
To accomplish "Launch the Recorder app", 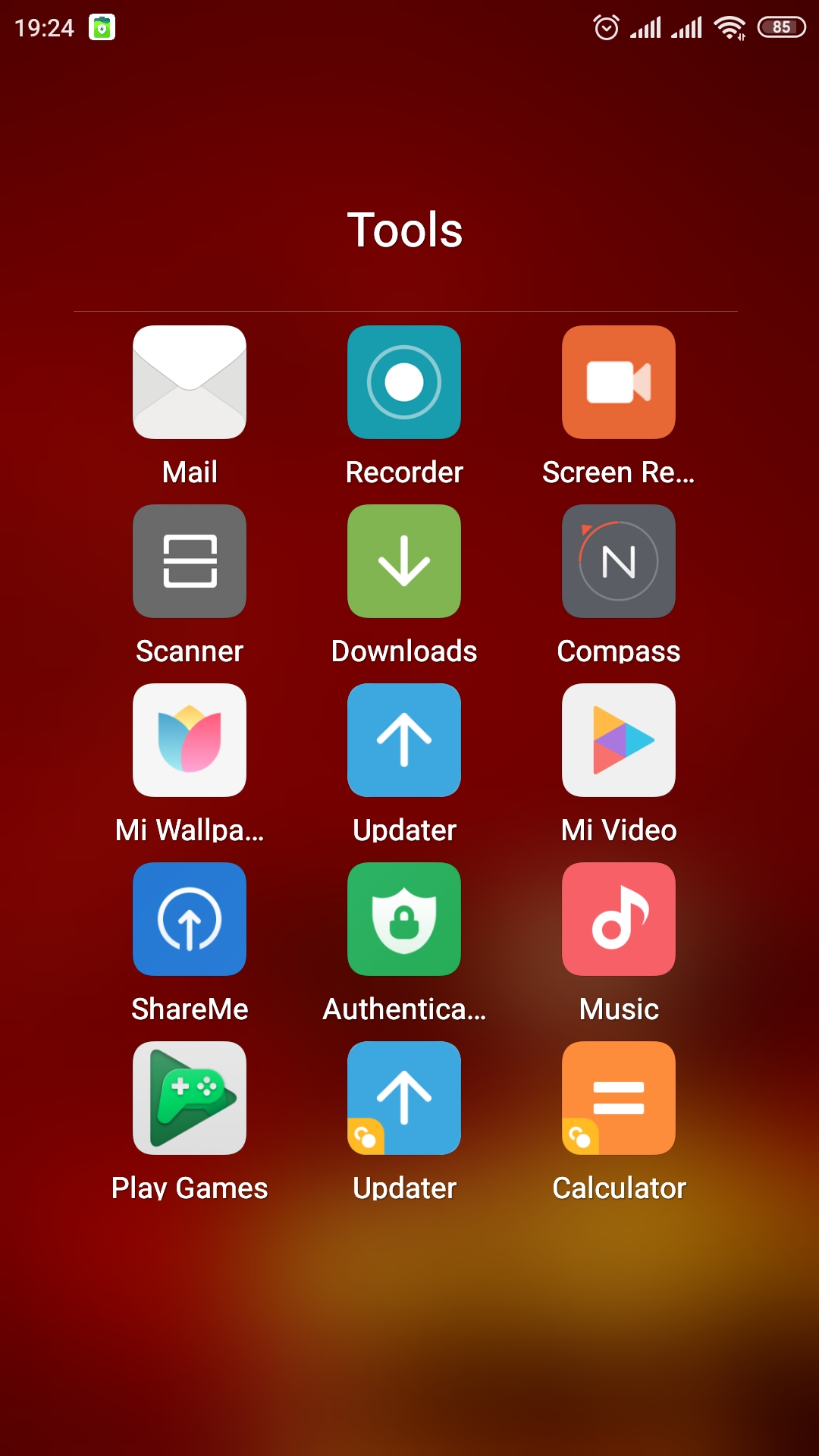I will (x=404, y=382).
